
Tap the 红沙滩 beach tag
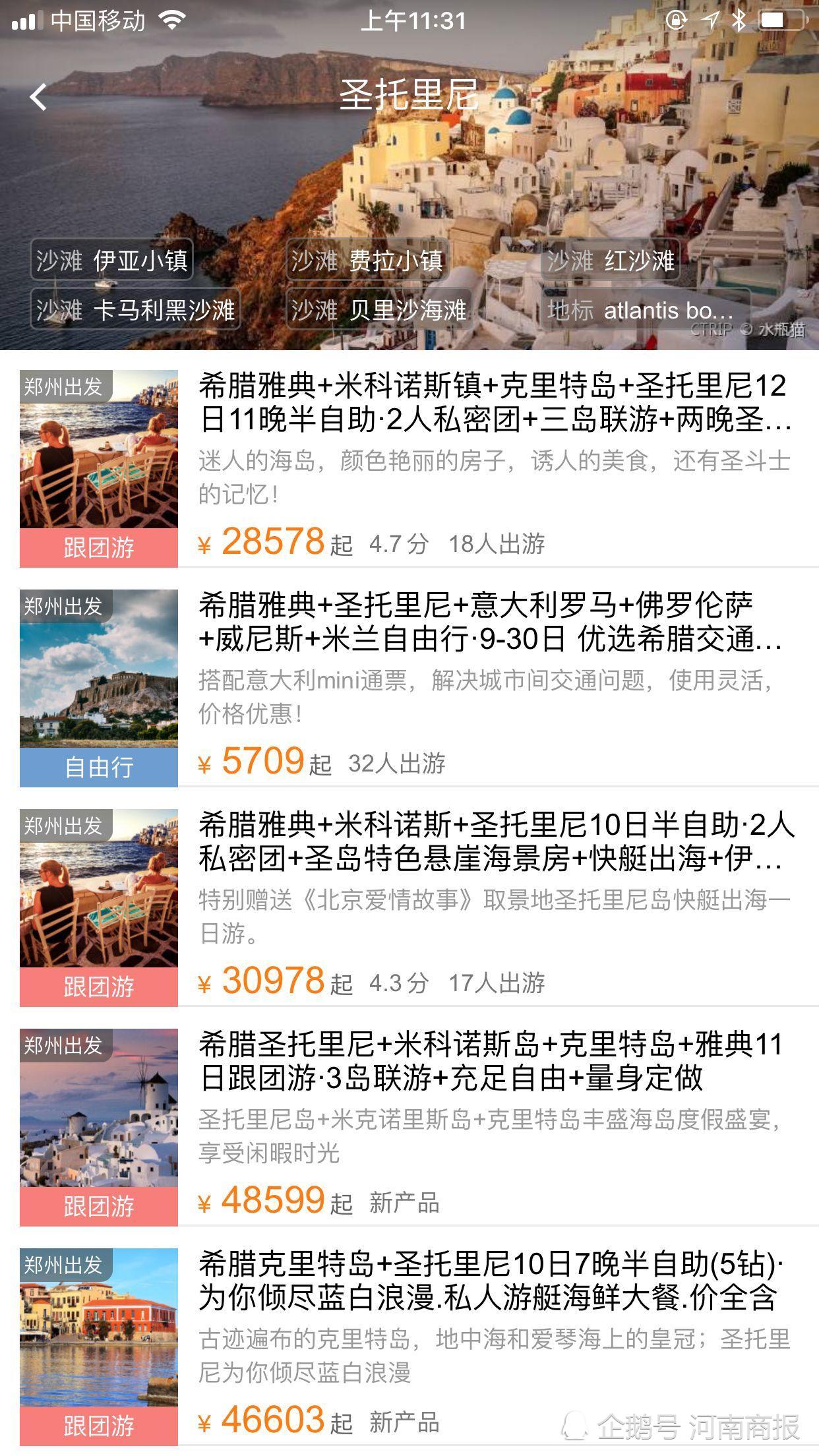(611, 260)
